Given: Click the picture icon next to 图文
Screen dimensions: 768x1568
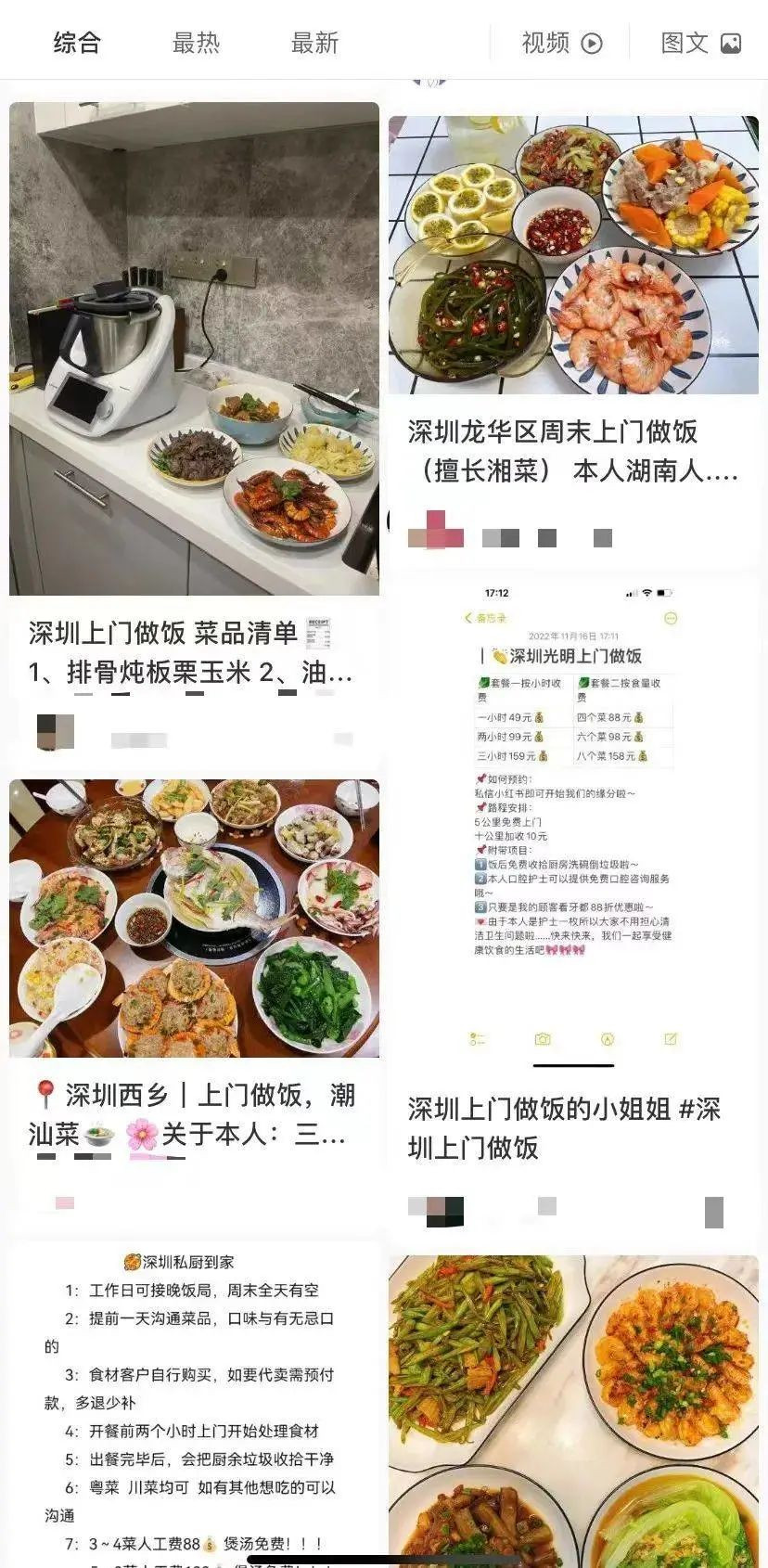Looking at the screenshot, I should coord(734,43).
